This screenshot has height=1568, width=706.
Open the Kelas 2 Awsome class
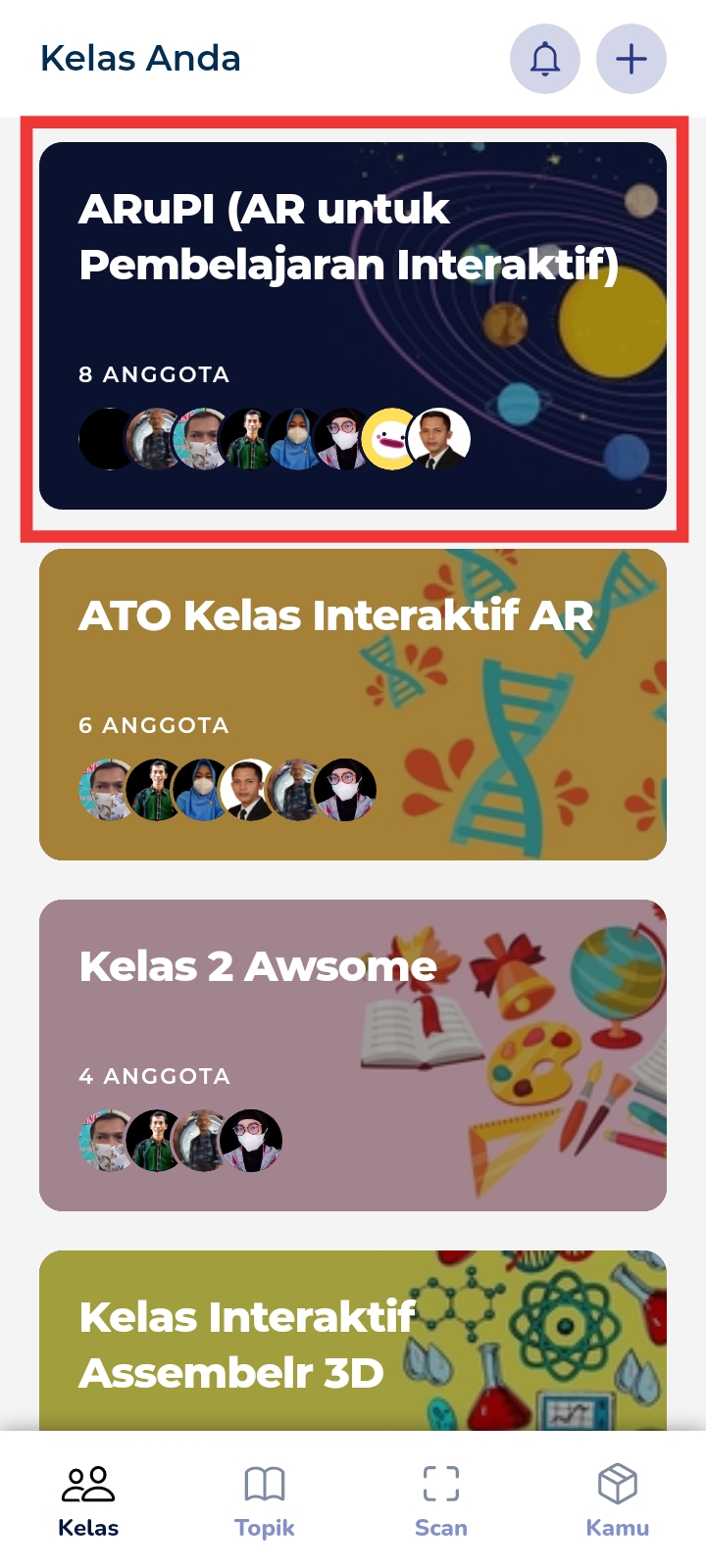tap(353, 1054)
